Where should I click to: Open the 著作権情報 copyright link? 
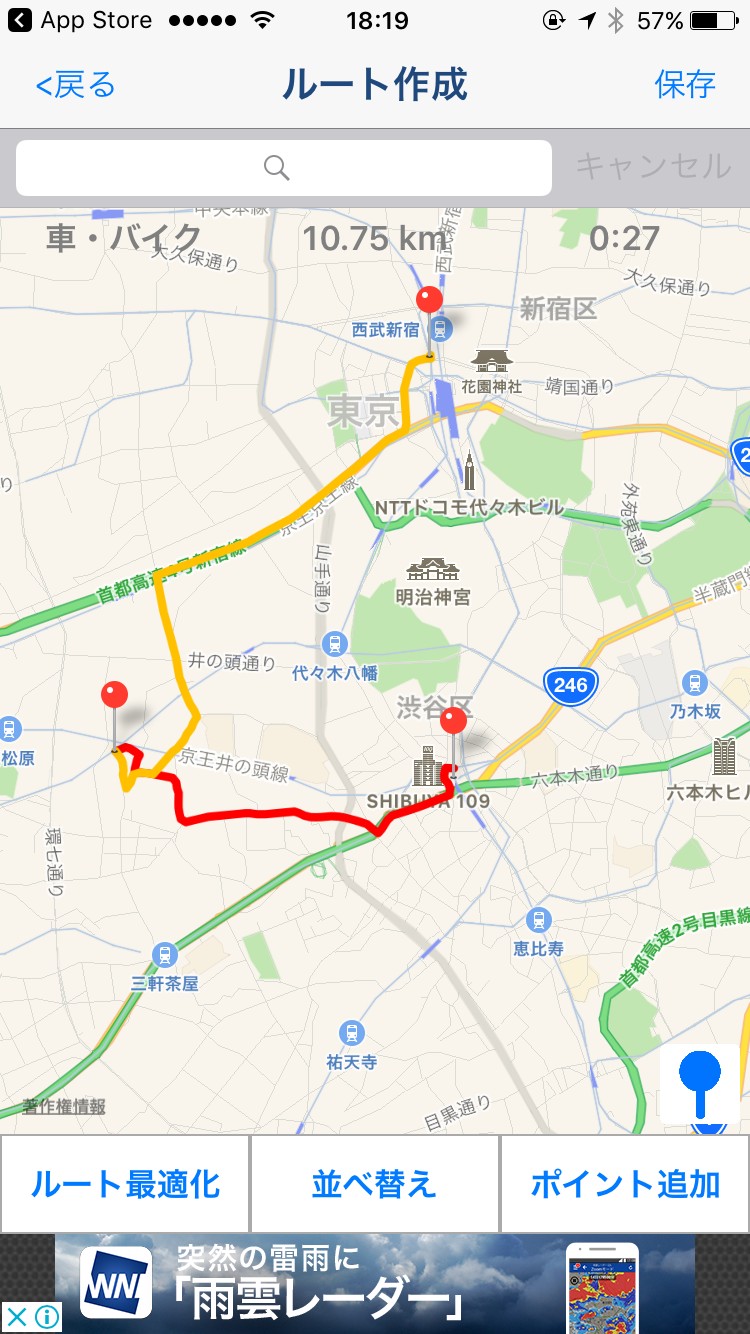pos(64,1107)
